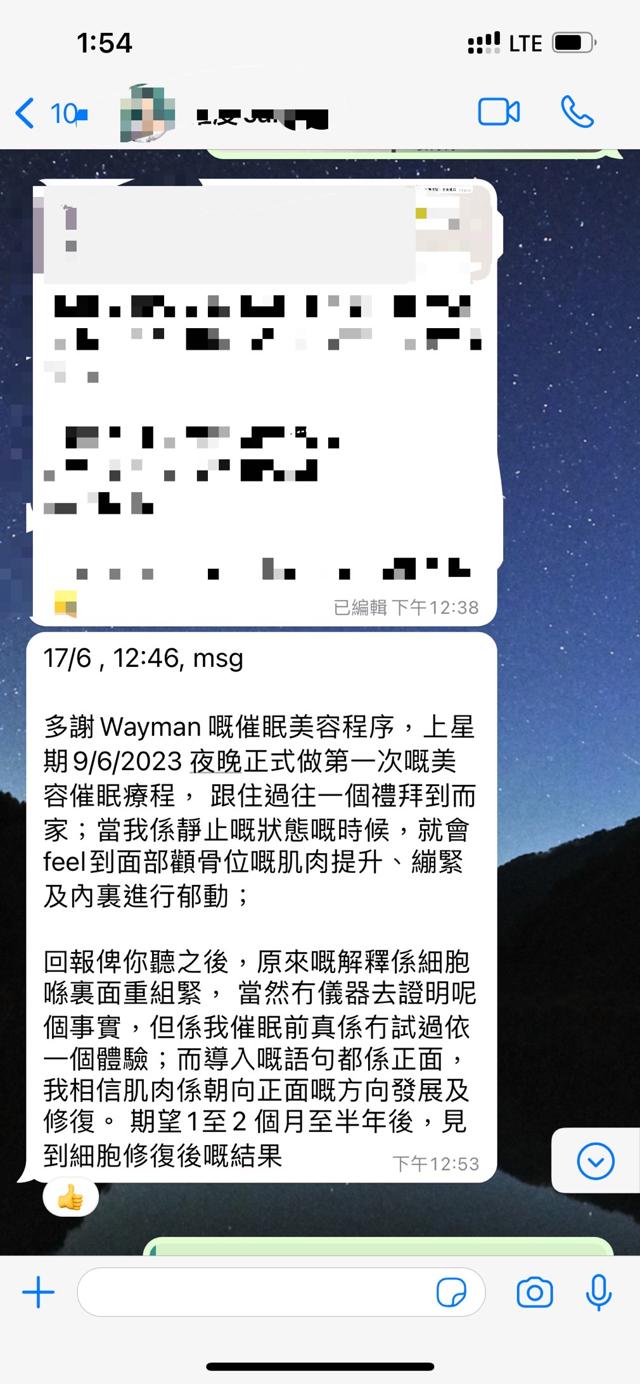Record a voice message with microphone
Image resolution: width=640 pixels, height=1384 pixels.
click(598, 1293)
